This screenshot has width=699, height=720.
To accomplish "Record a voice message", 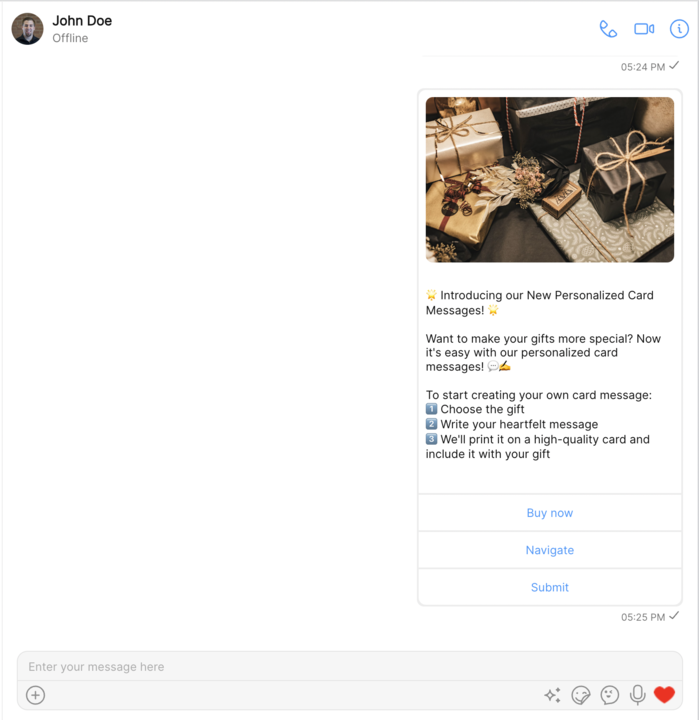I will (x=637, y=695).
